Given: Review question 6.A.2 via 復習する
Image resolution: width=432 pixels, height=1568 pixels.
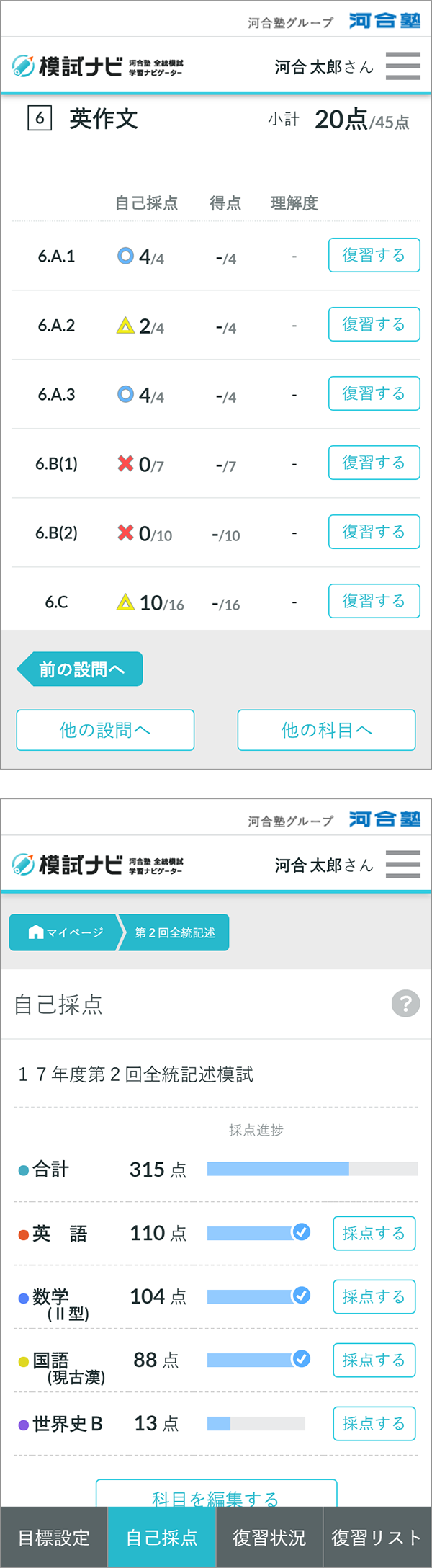Looking at the screenshot, I should point(374,324).
